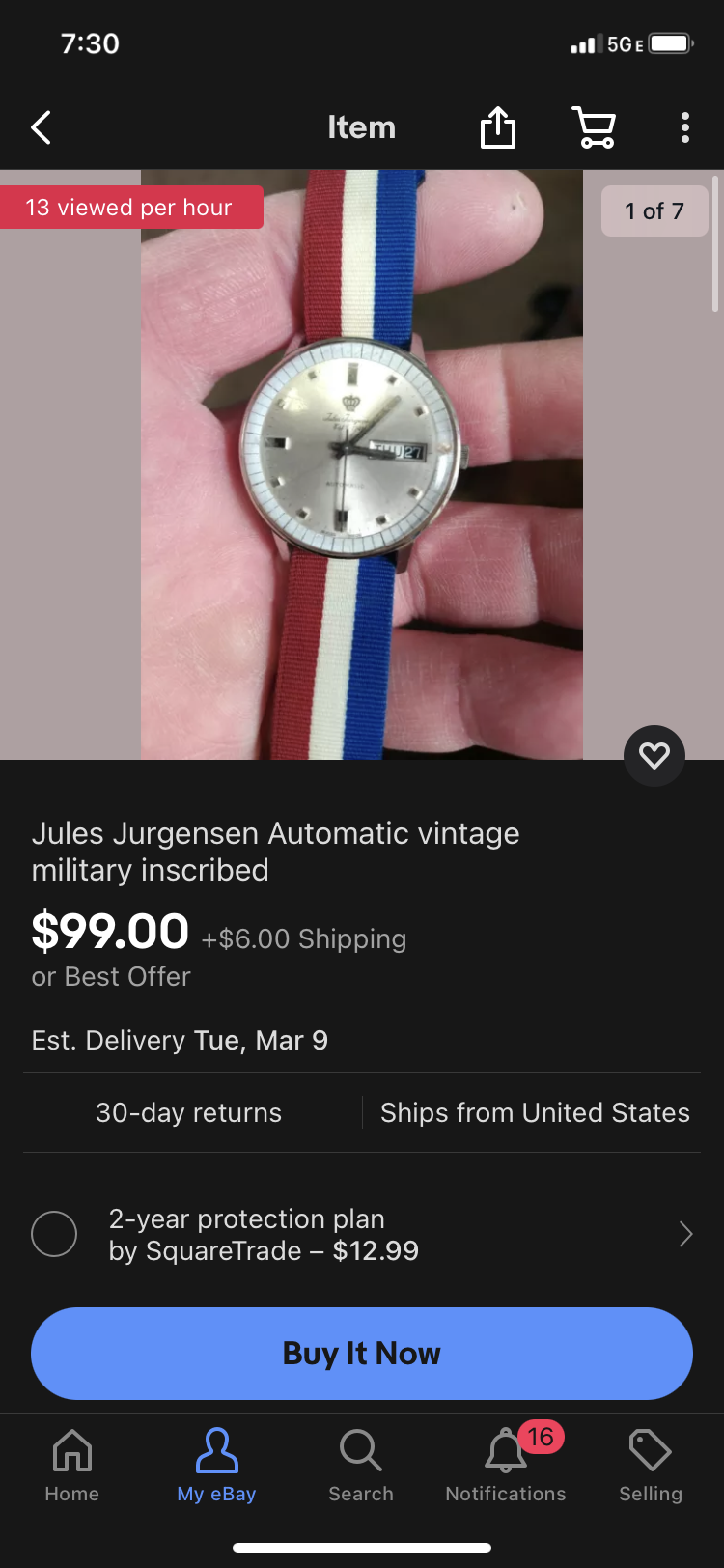
Task: Add item to watchlist with heart icon
Action: click(654, 755)
